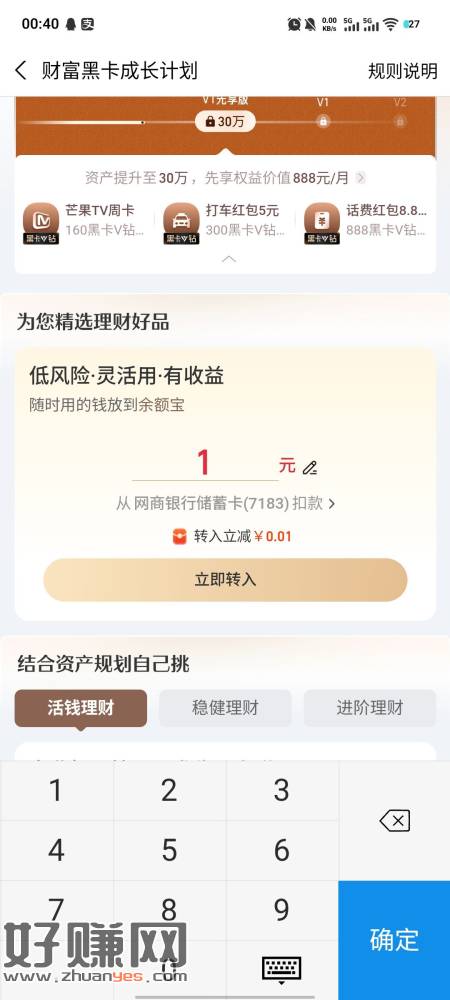Viewport: 450px width, 1000px height.
Task: Switch to the 活钱理财 tab
Action: [81, 708]
